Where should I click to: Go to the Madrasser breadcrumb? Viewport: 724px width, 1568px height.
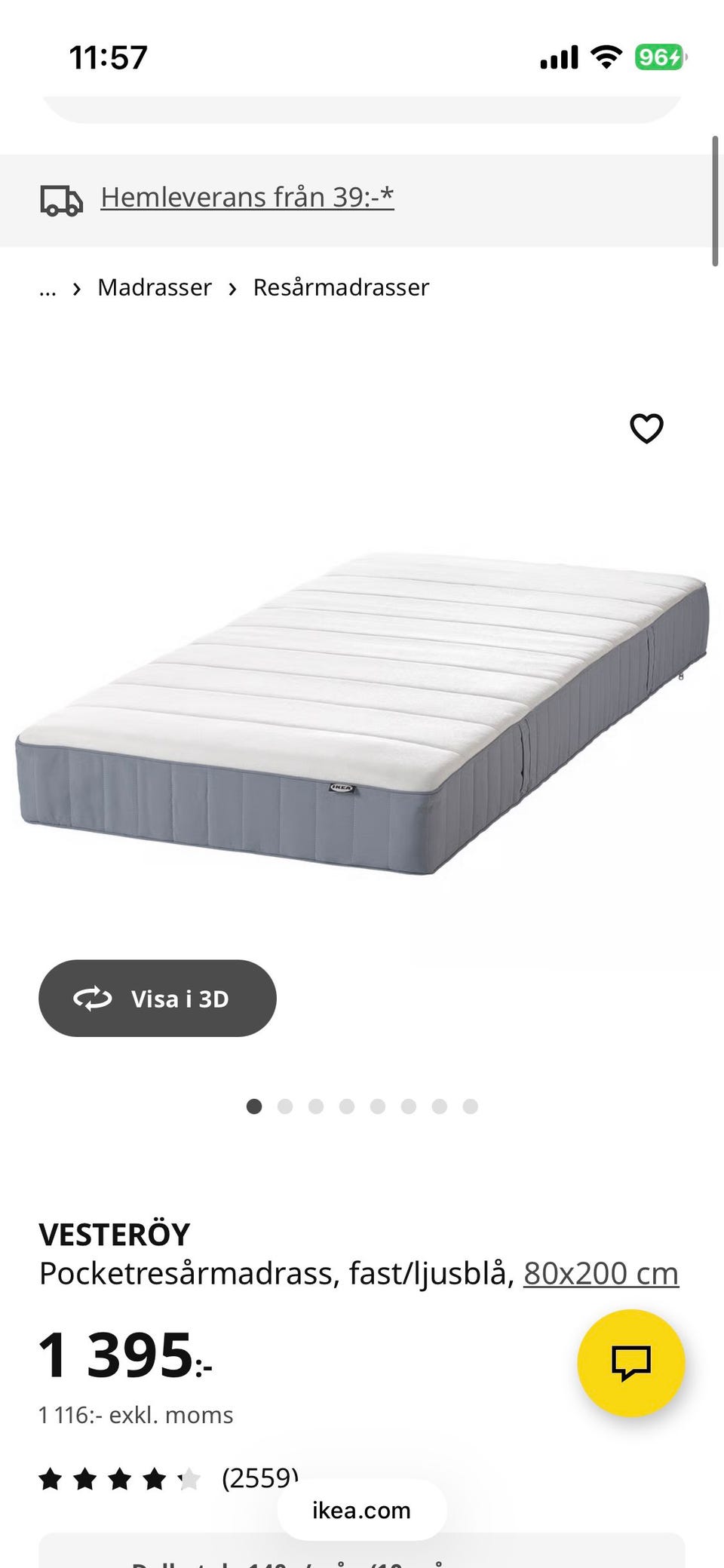coord(155,287)
